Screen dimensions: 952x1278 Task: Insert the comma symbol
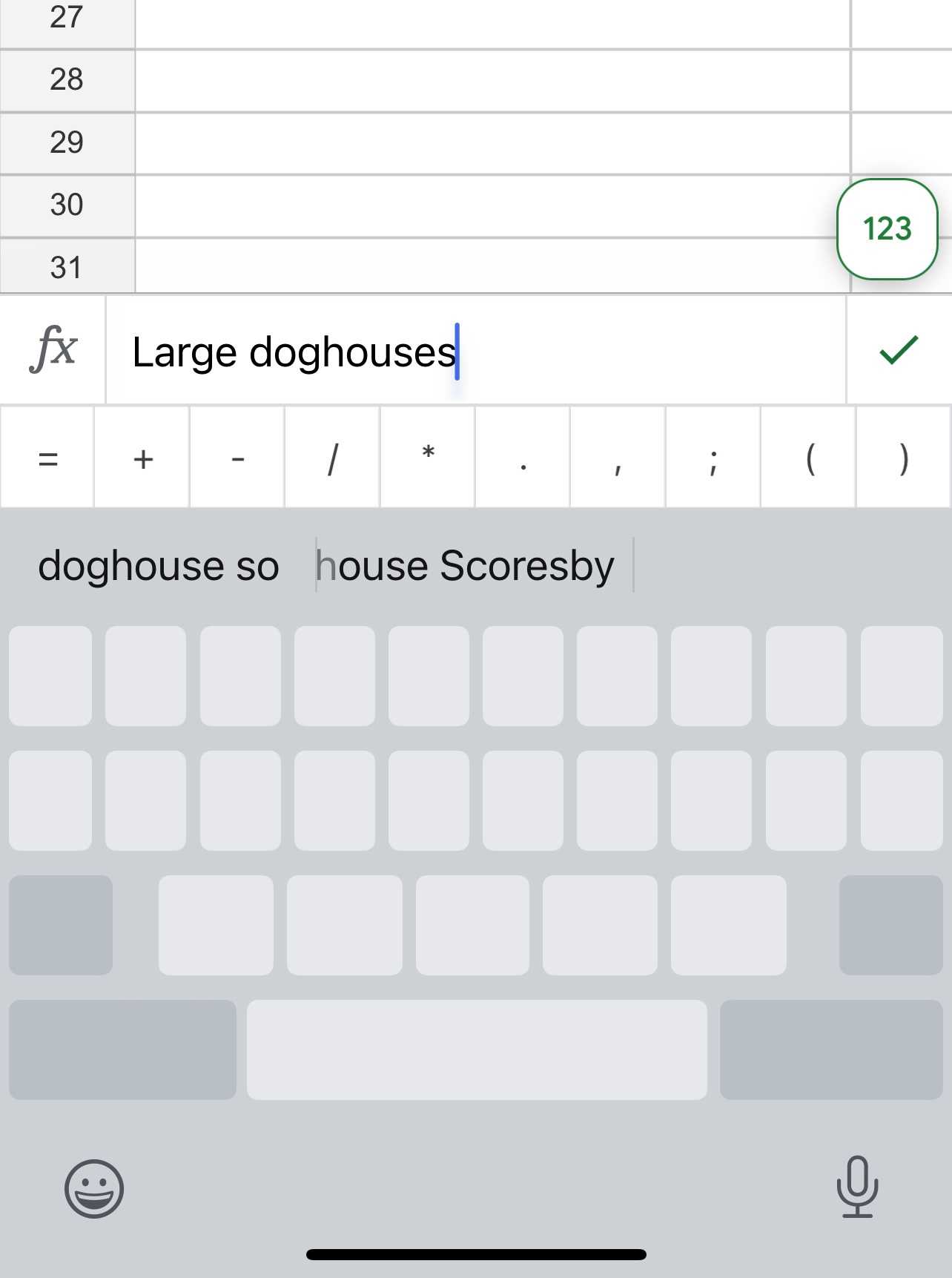pos(618,458)
